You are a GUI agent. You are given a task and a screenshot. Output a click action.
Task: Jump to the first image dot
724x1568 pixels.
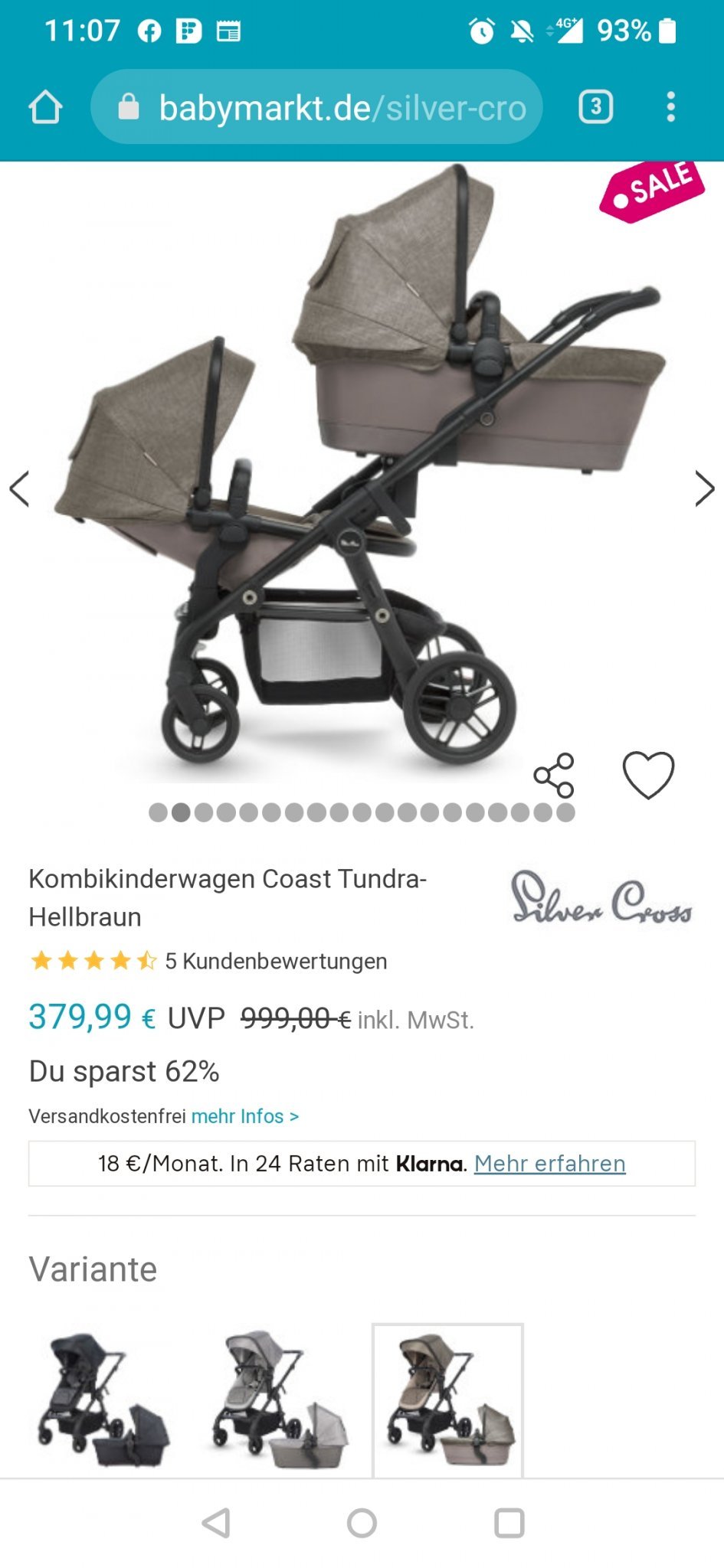point(158,812)
